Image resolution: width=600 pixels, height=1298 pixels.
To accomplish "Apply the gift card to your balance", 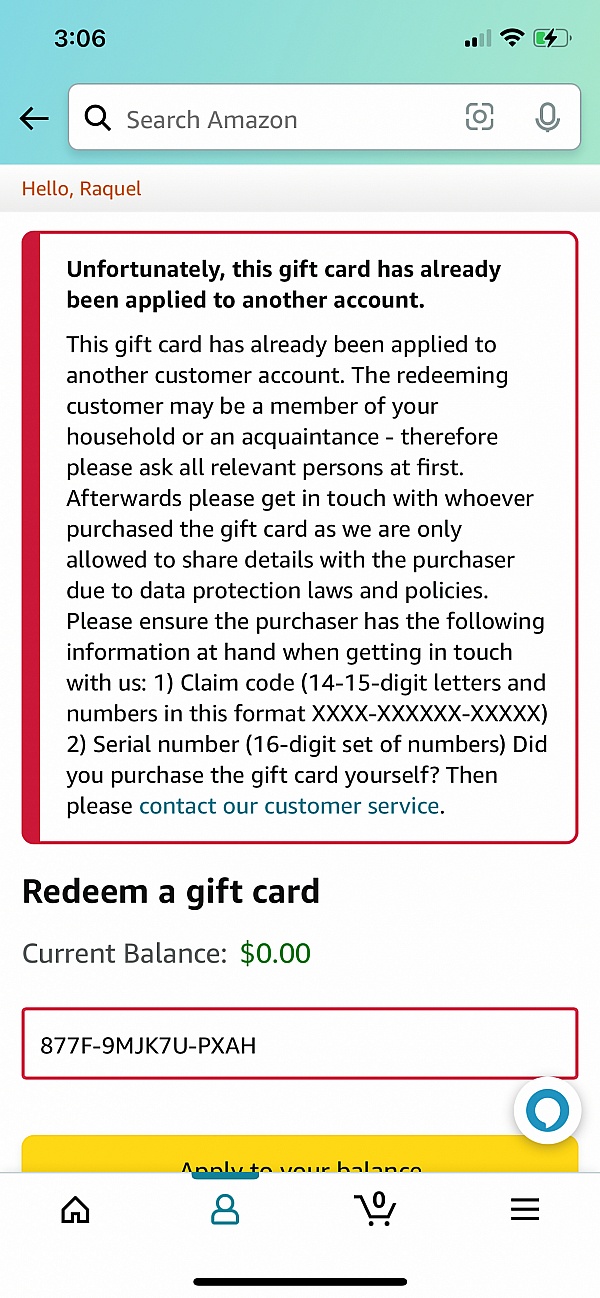I will (300, 1157).
